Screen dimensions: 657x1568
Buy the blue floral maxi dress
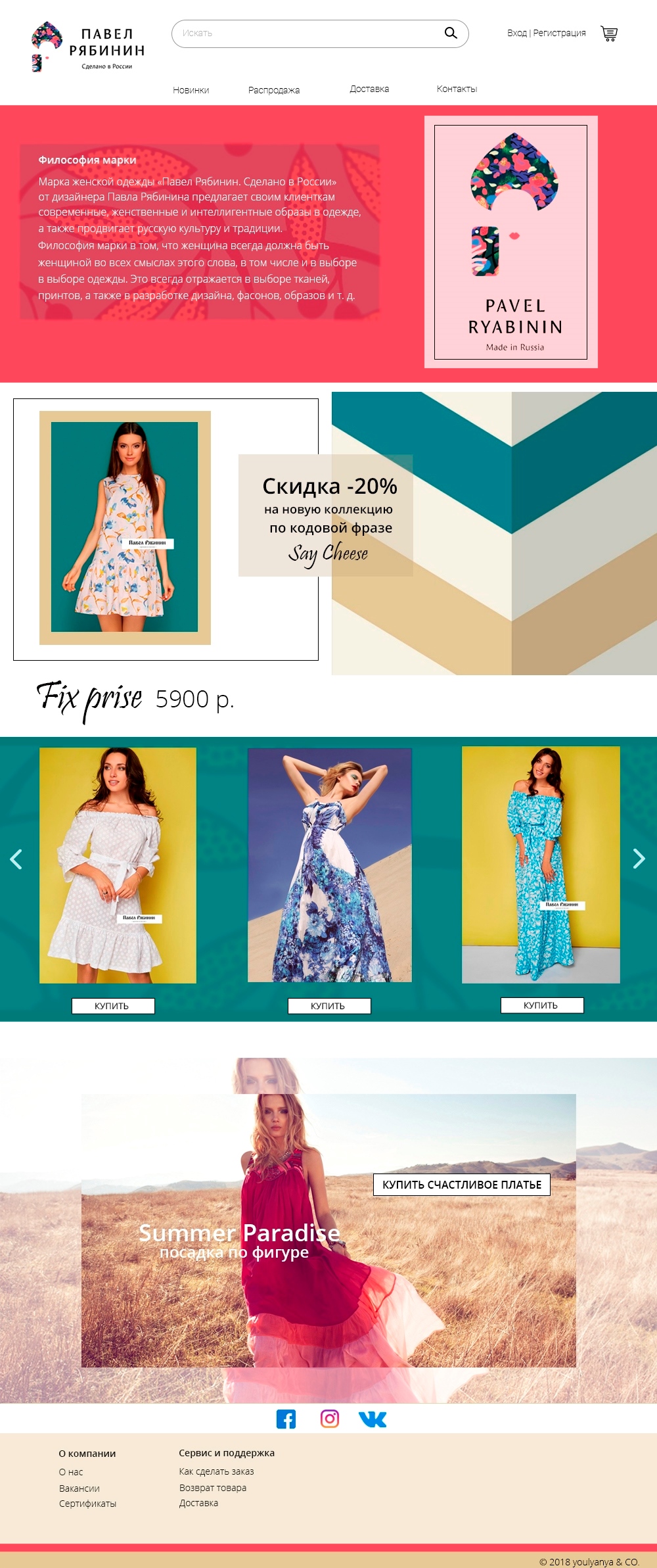(x=328, y=1006)
